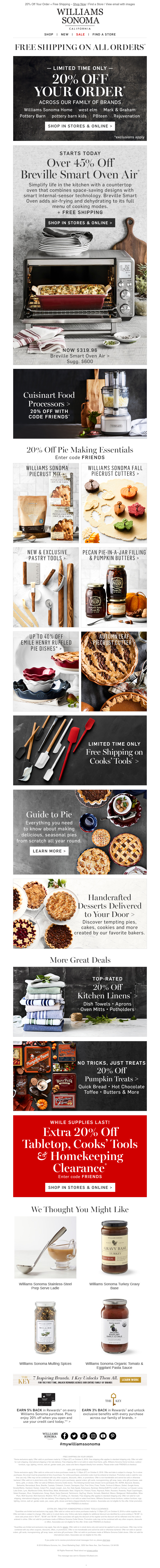
Task: Open the SHOP link in the header
Action: click(49, 34)
